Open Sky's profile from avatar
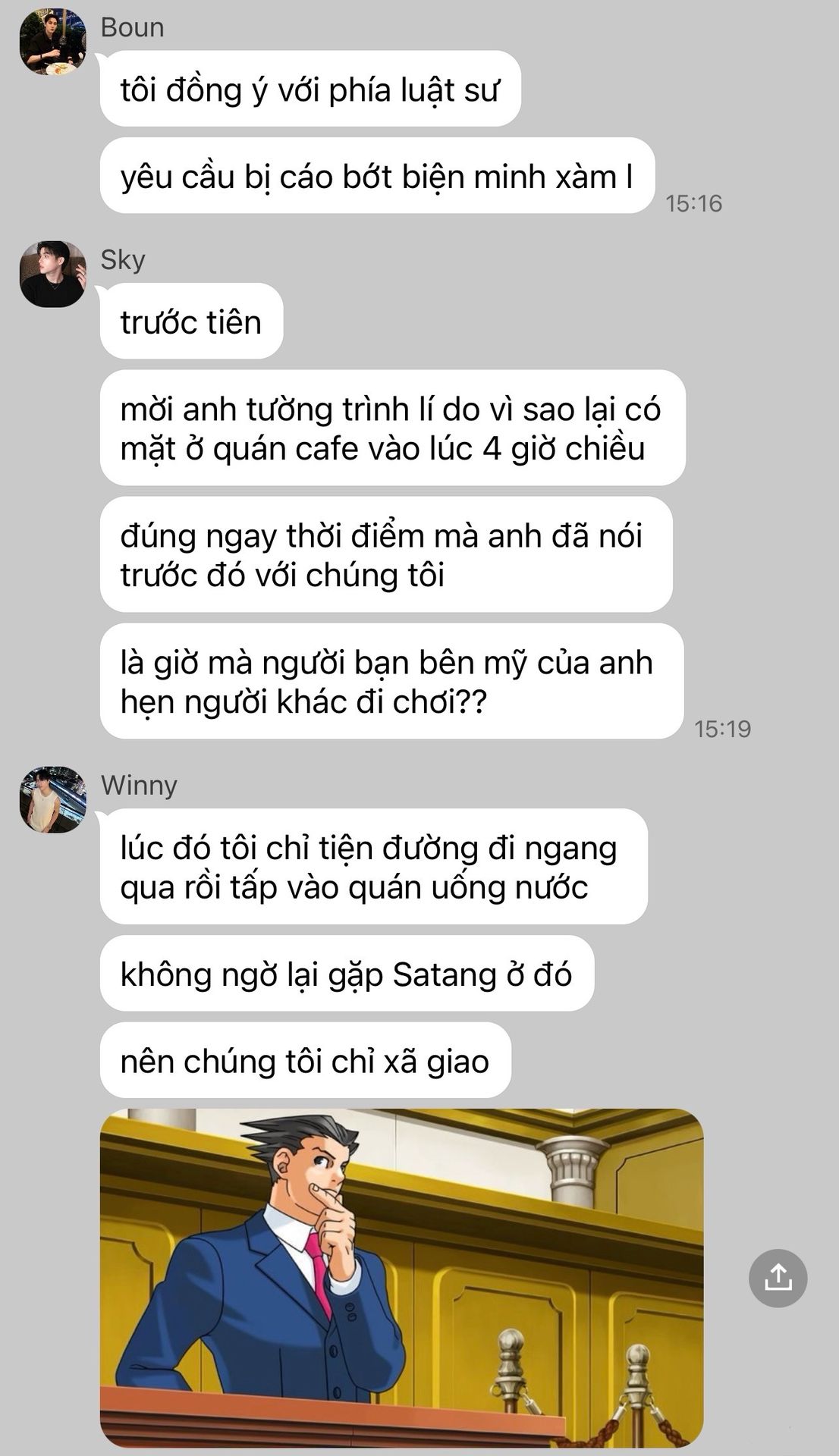The width and height of the screenshot is (839, 1456). pyautogui.click(x=52, y=275)
